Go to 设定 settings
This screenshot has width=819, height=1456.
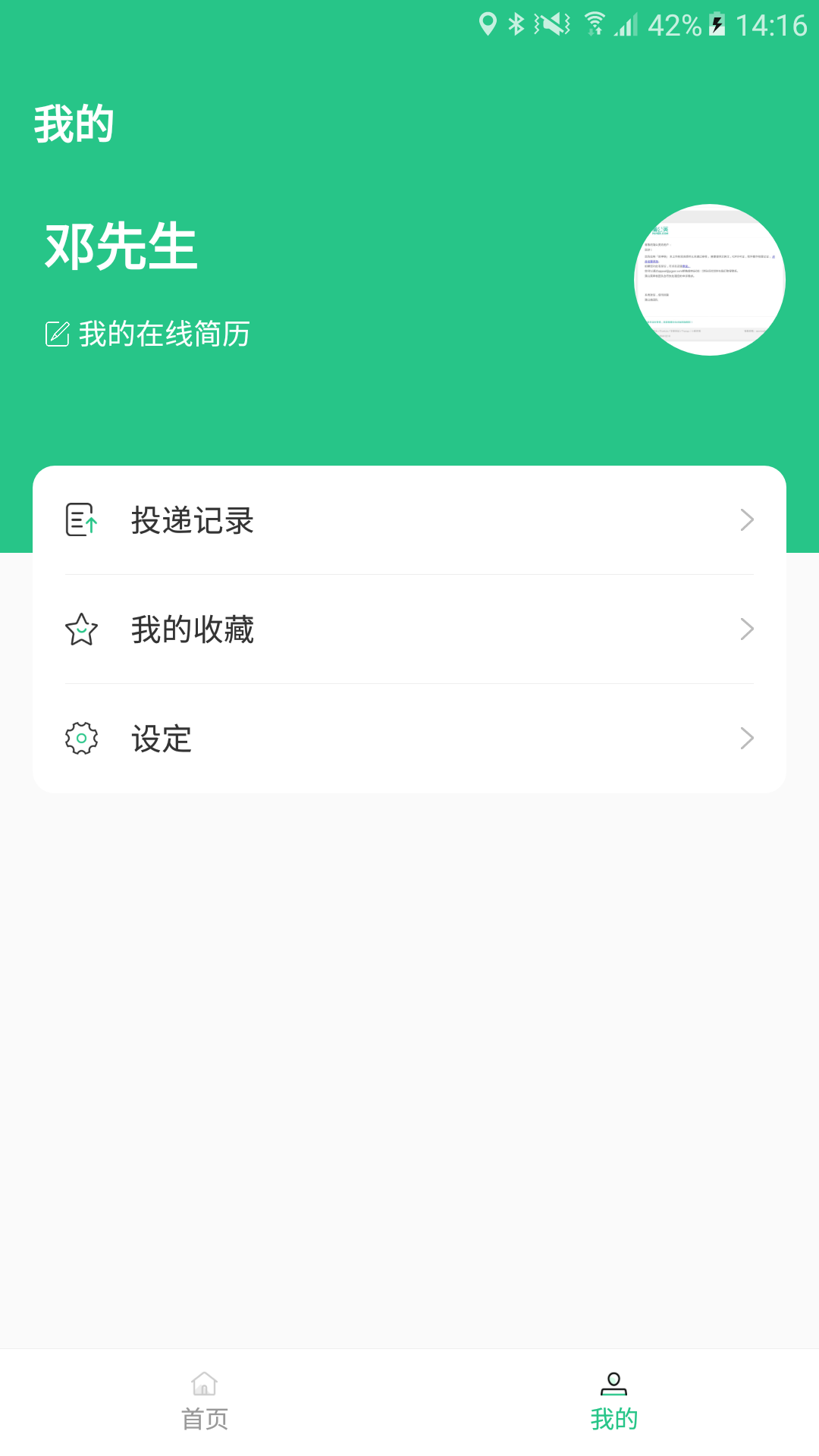click(x=409, y=739)
